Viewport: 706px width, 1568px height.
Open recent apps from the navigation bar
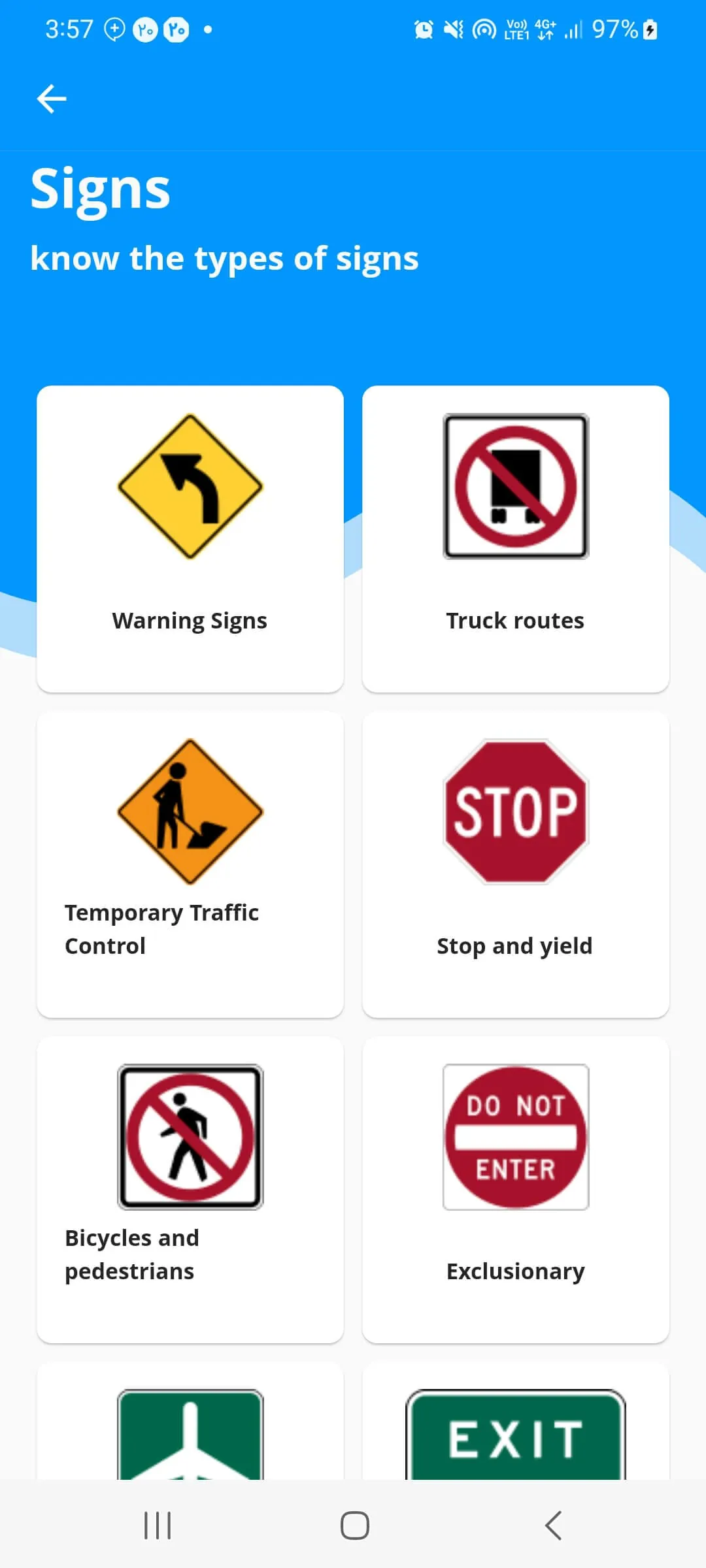(x=157, y=1526)
